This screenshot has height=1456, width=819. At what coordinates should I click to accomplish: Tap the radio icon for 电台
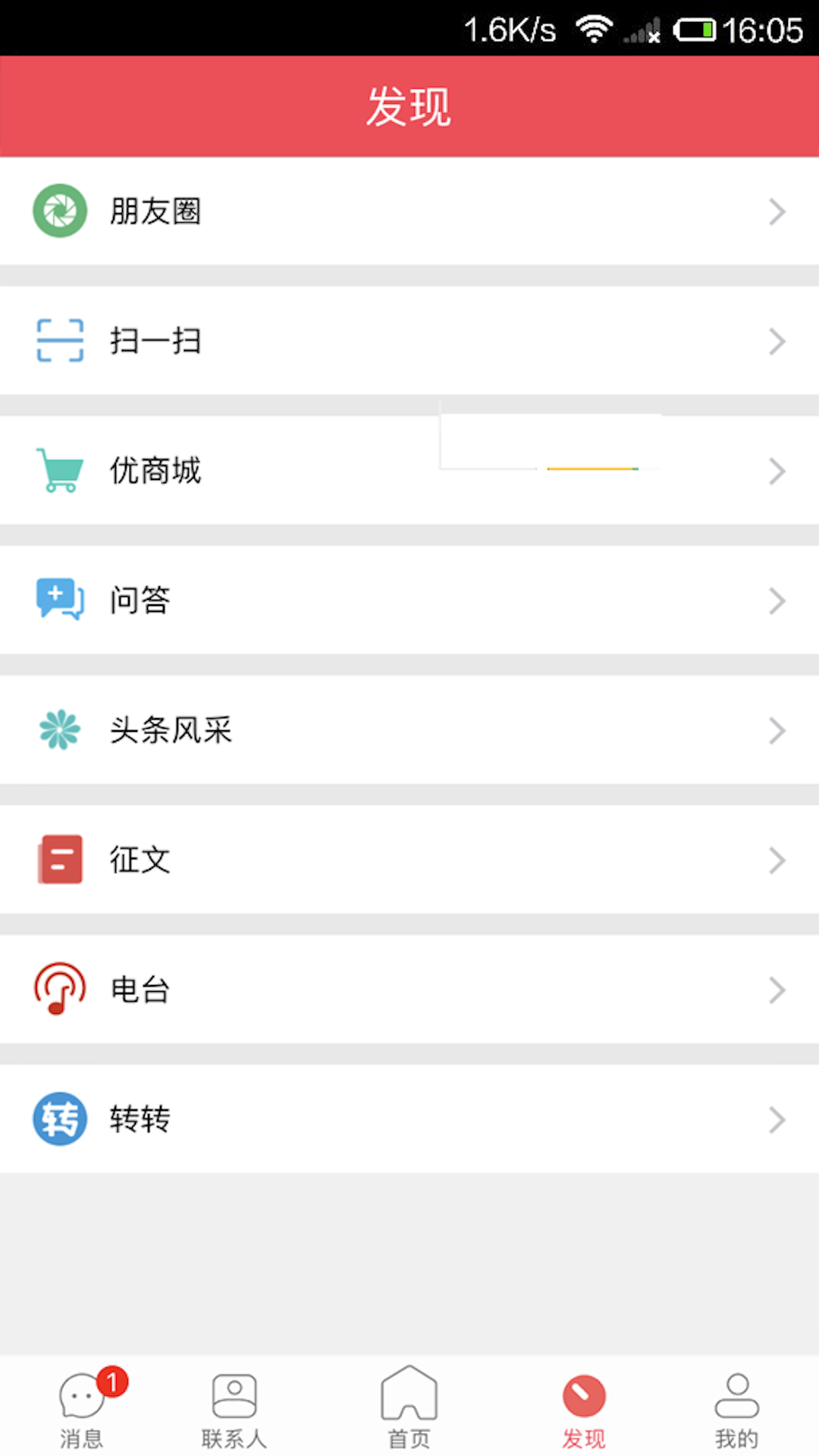[60, 990]
